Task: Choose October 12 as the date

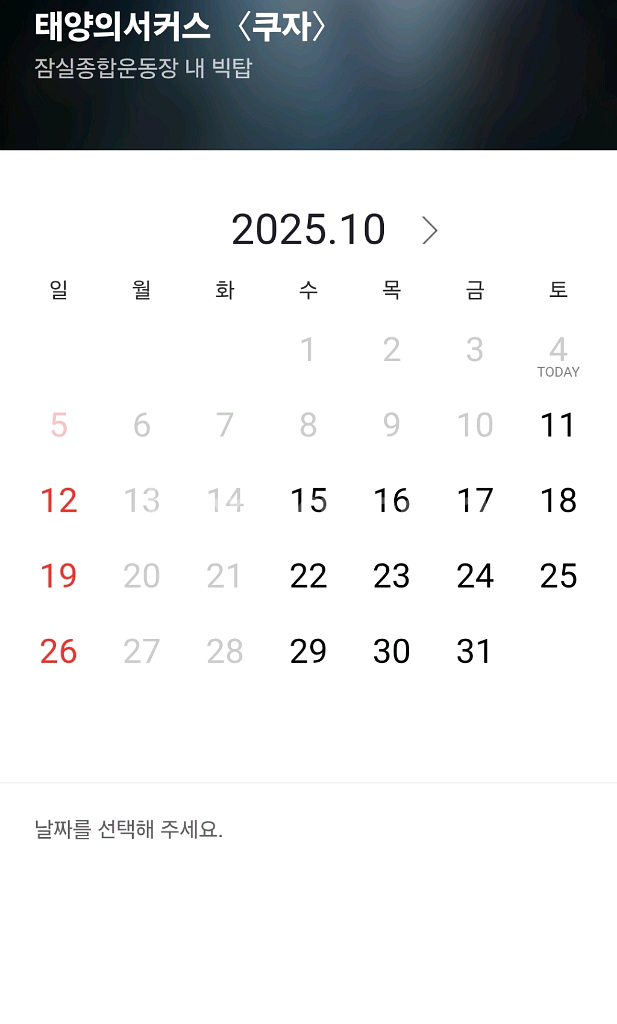Action: coord(59,500)
